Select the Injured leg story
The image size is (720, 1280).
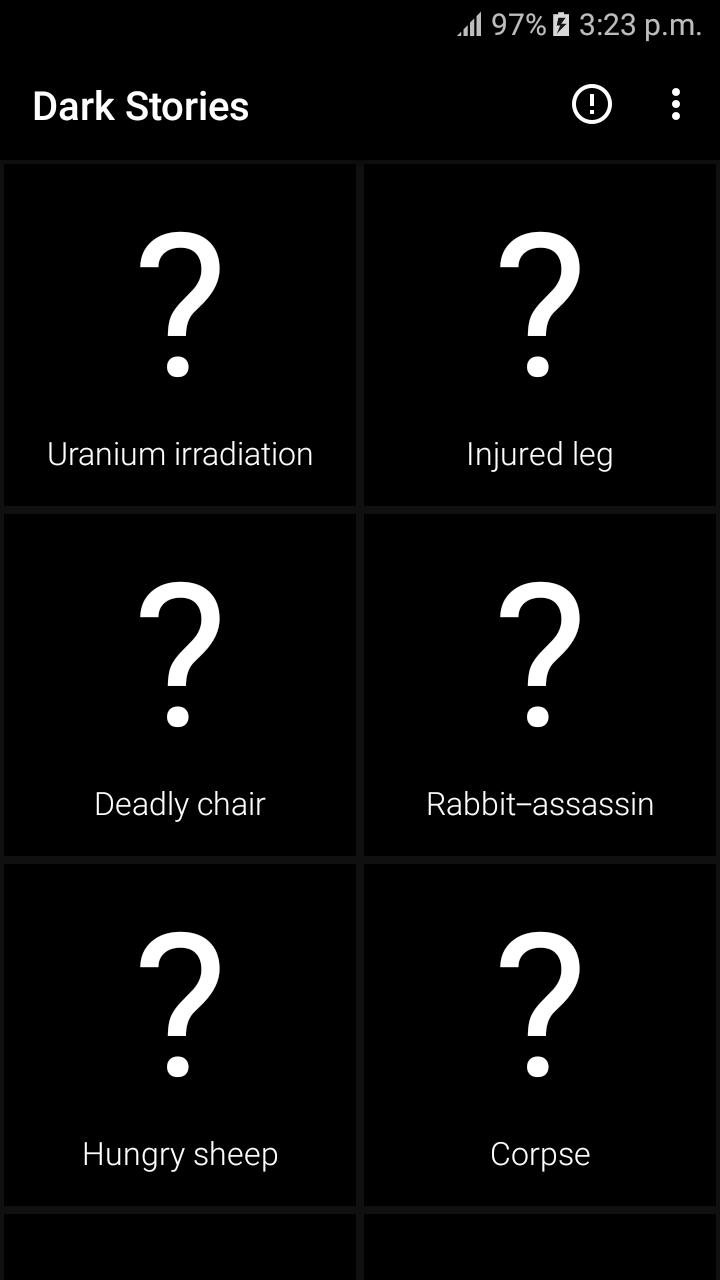click(x=540, y=335)
